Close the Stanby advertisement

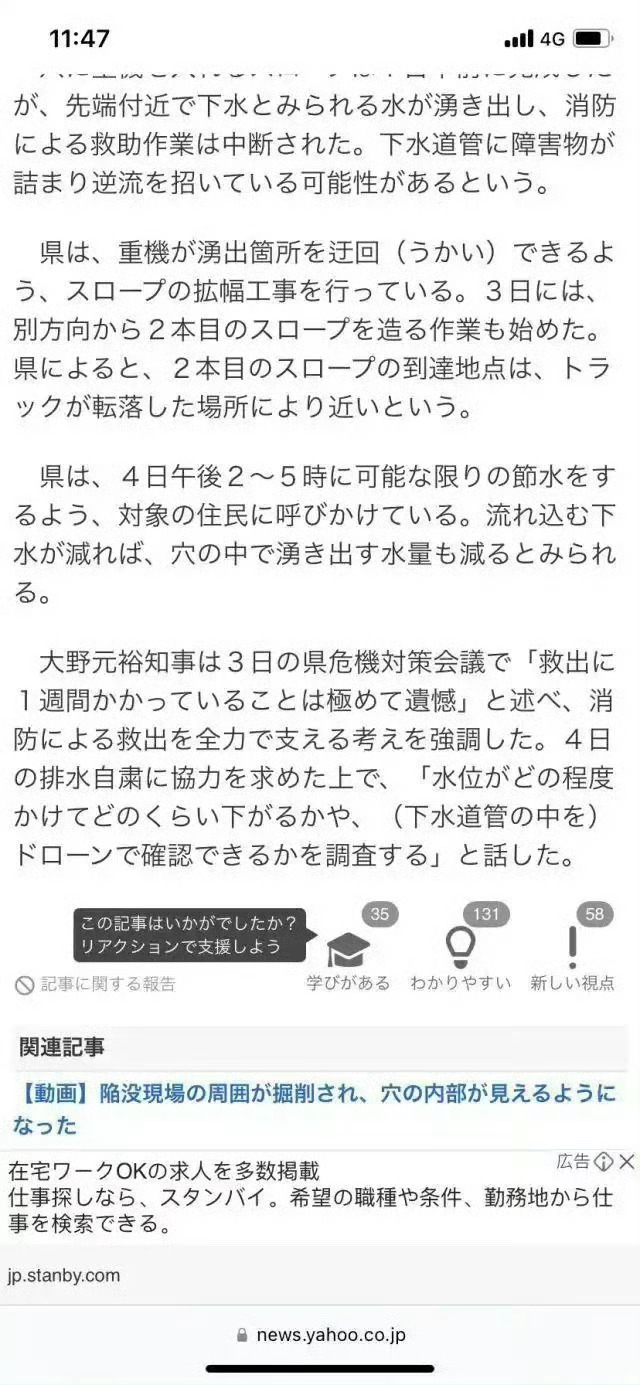(627, 1161)
